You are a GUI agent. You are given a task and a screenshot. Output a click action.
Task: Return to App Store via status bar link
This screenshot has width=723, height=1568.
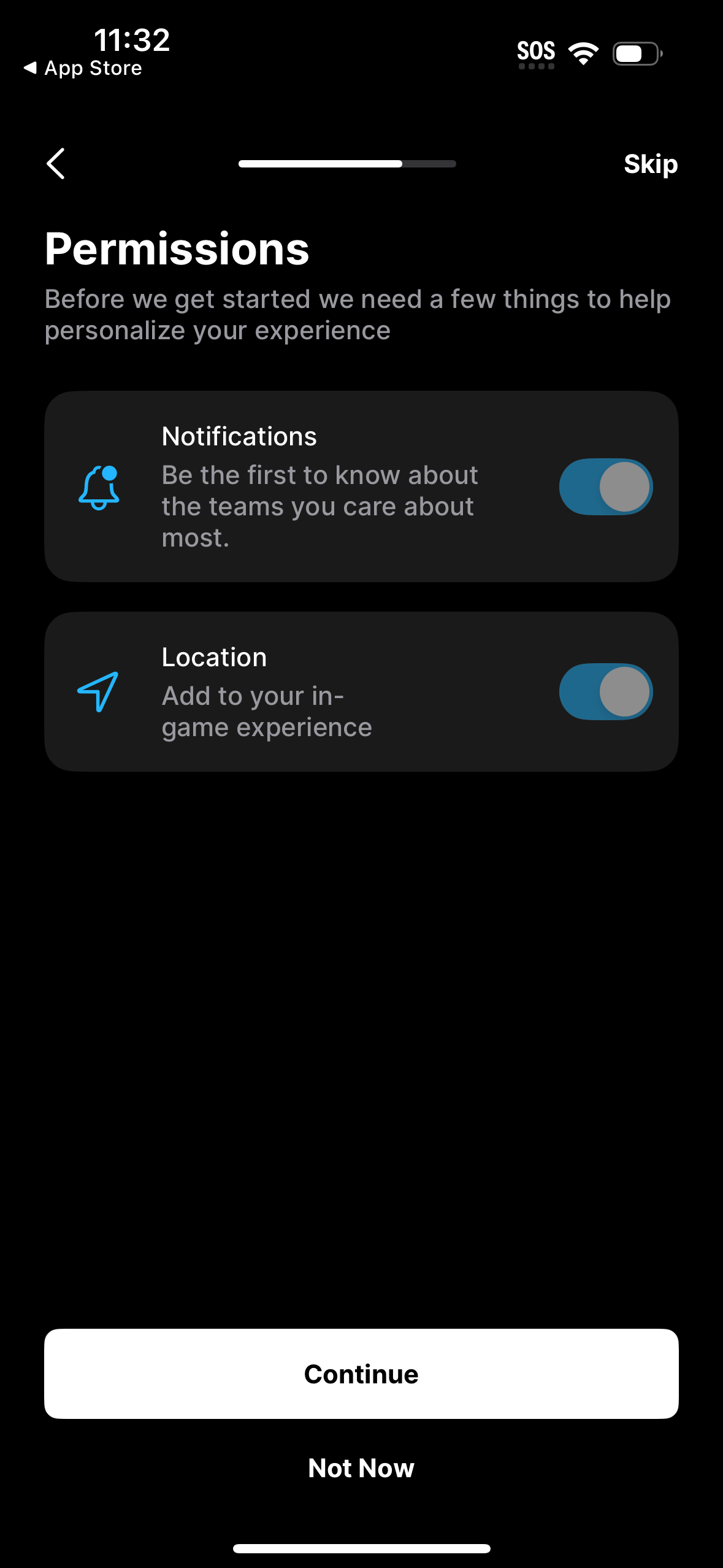coord(85,67)
